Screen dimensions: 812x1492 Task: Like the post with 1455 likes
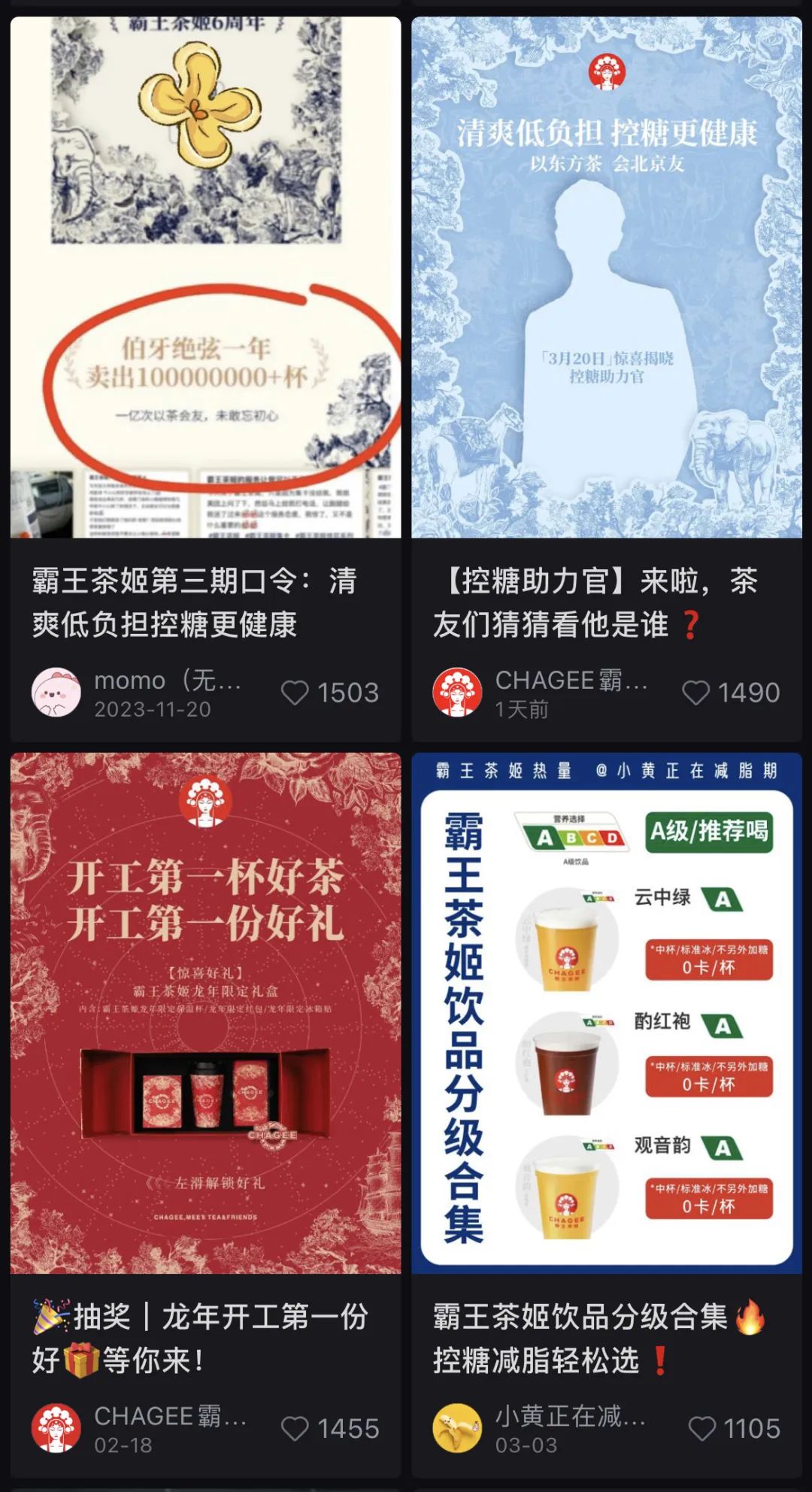[x=295, y=1428]
